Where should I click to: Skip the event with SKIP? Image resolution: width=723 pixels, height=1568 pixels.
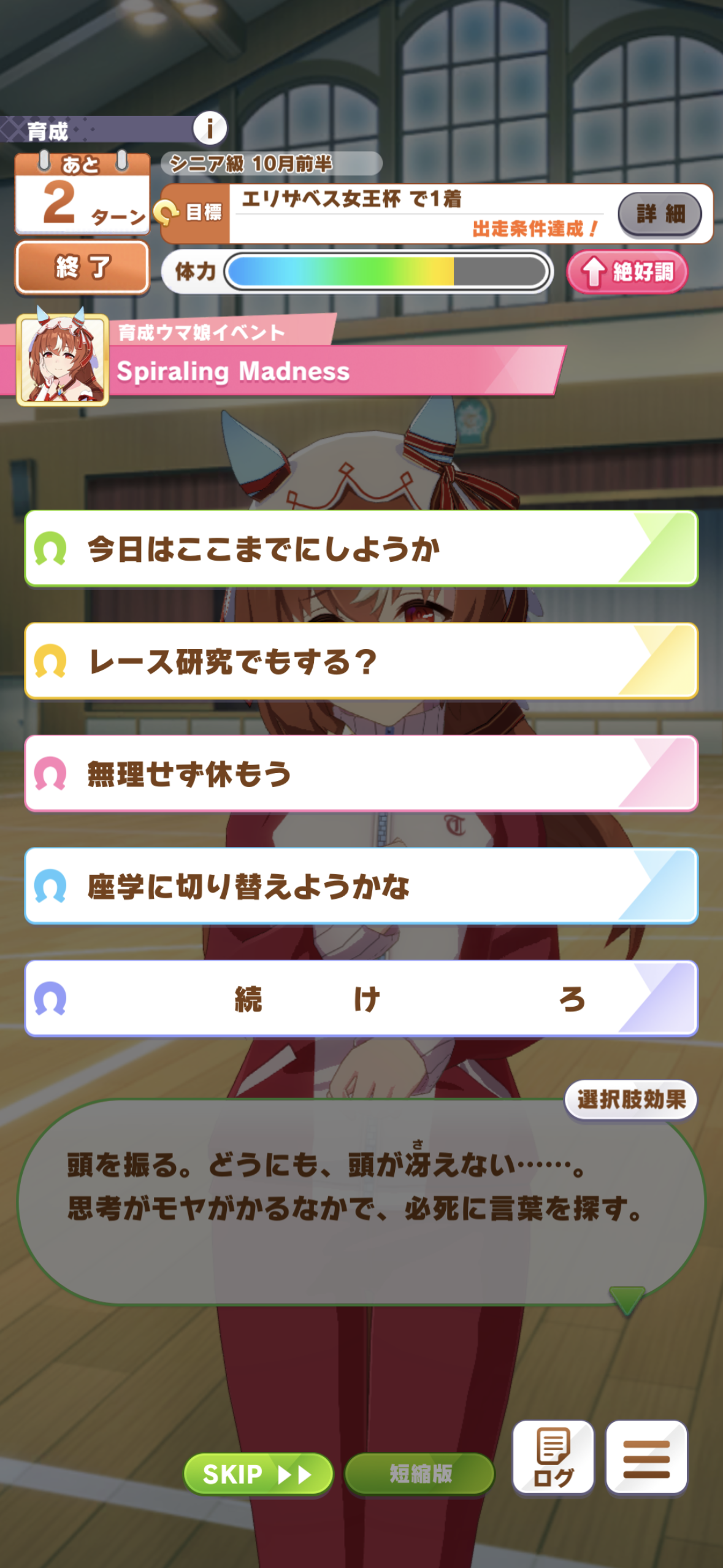(258, 1474)
